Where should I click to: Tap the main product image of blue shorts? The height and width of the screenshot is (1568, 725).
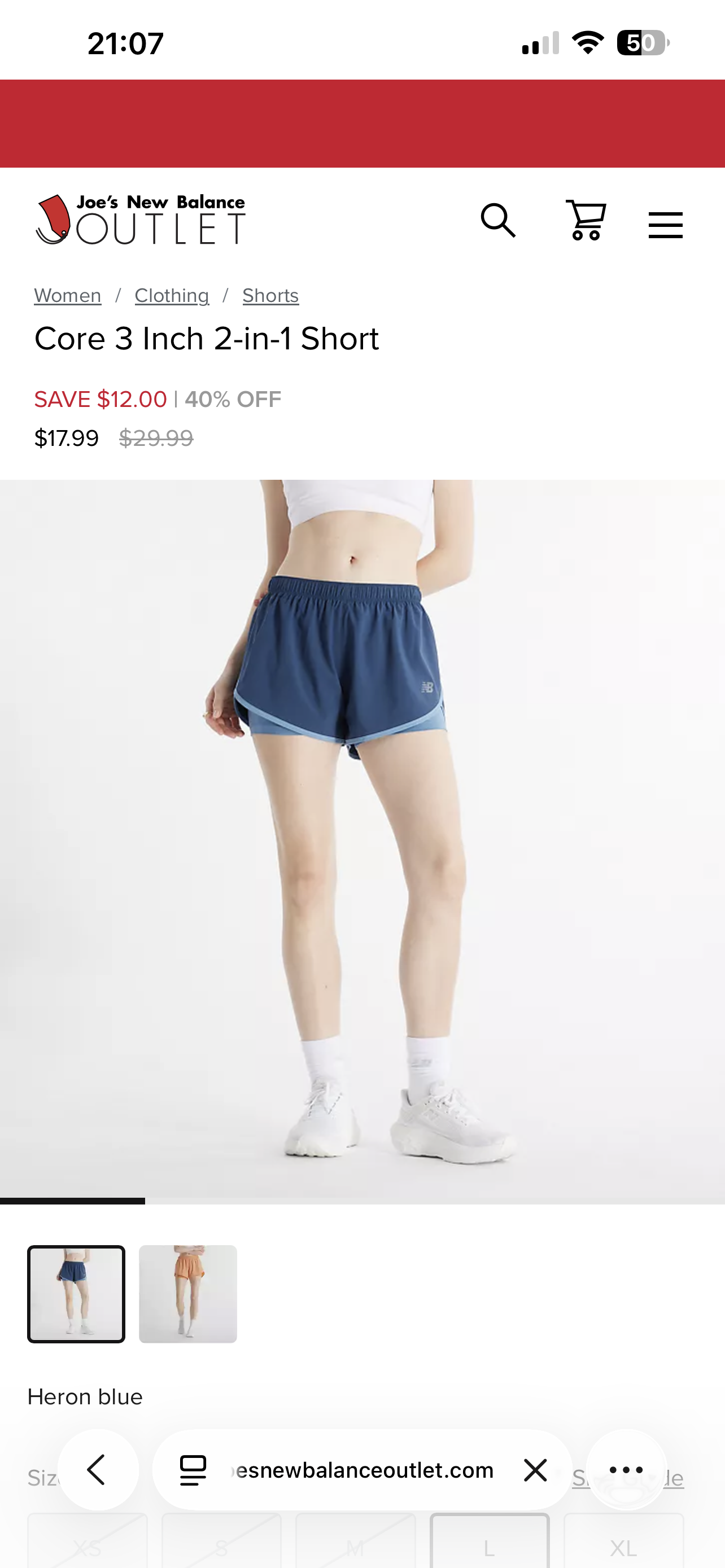tap(362, 840)
